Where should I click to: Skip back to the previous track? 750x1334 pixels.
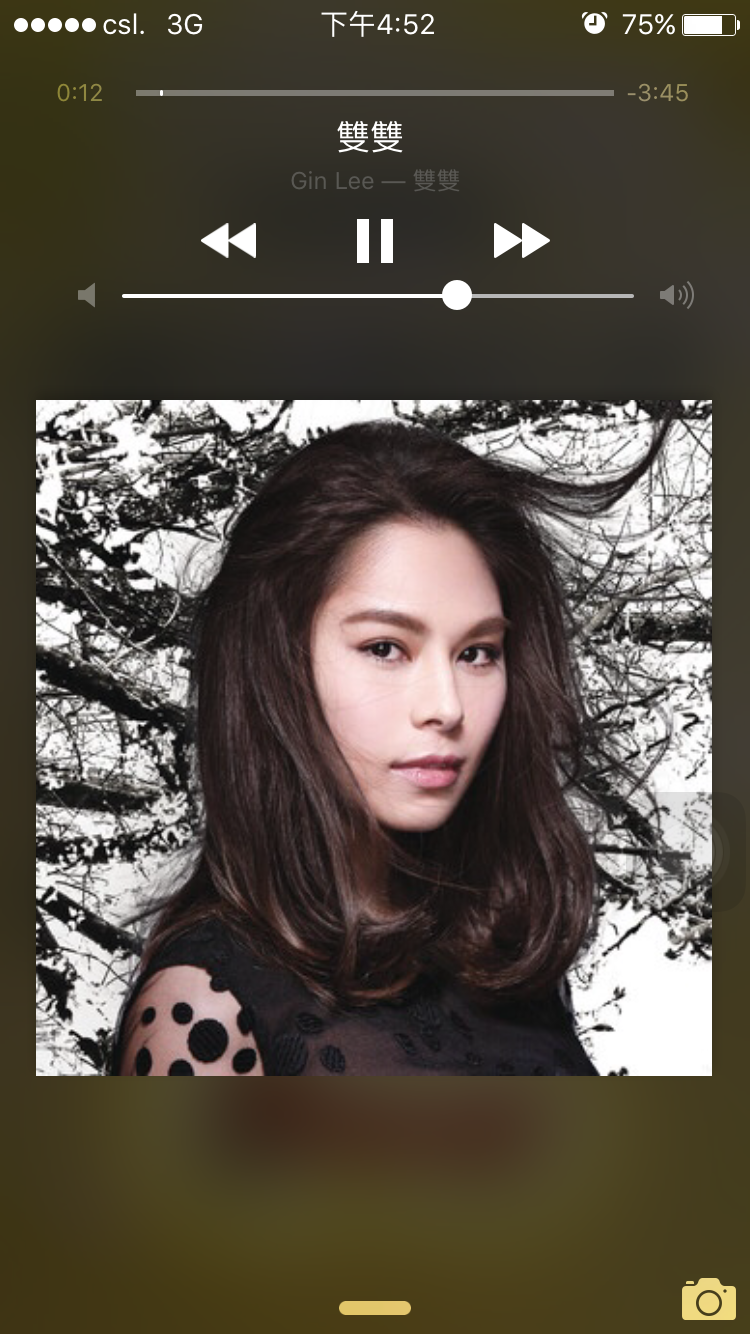point(229,241)
